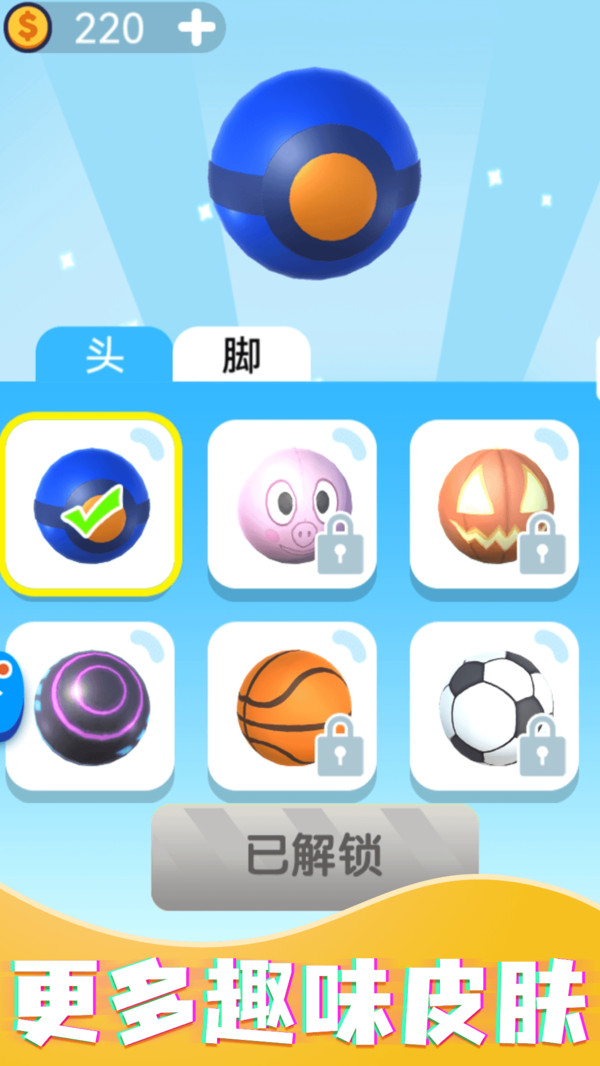The height and width of the screenshot is (1066, 600).
Task: Select the locked pink pig skin
Action: pos(292,503)
